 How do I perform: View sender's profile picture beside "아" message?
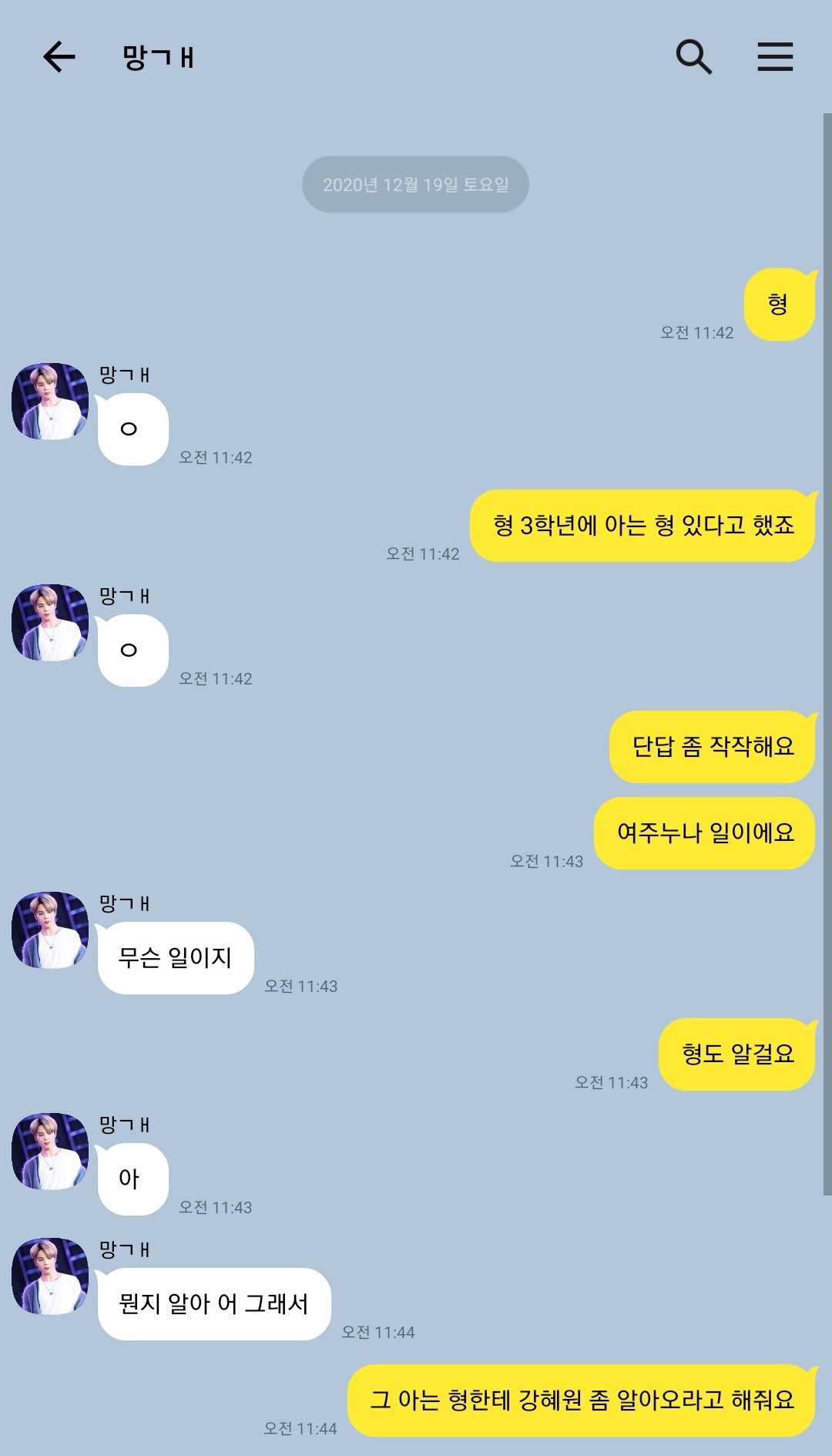point(50,1152)
